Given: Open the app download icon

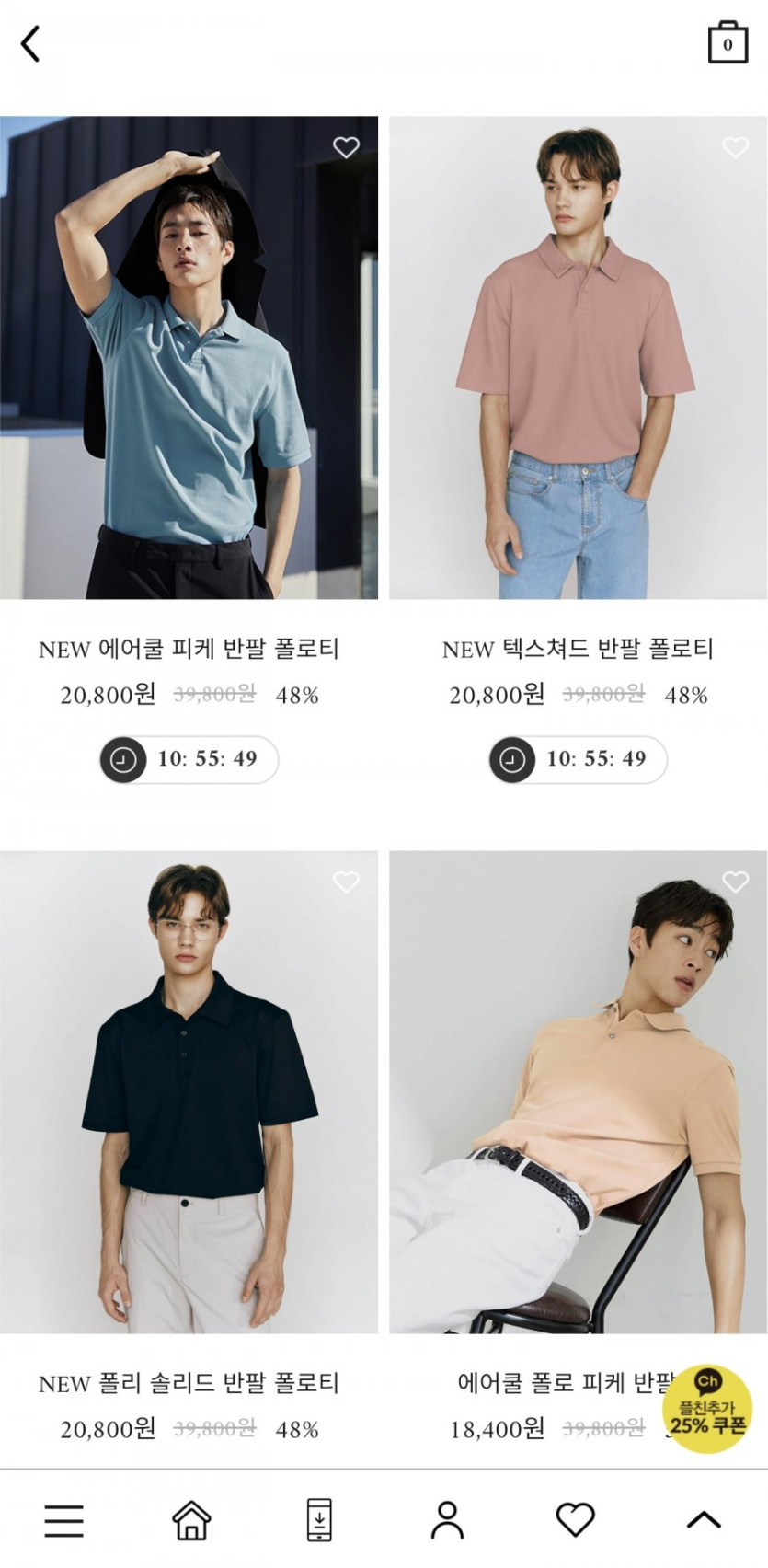Looking at the screenshot, I should pos(319,1520).
